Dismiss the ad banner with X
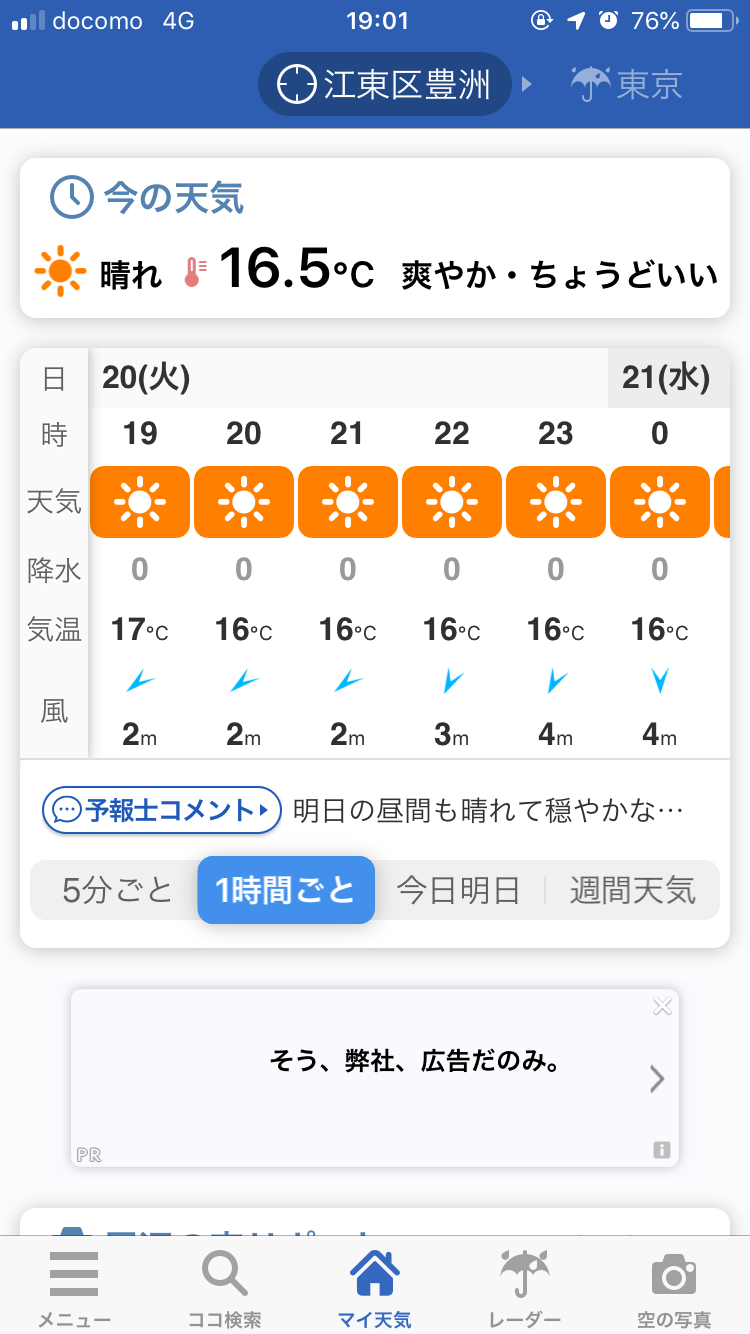Viewport: 750px width, 1334px height. pyautogui.click(x=662, y=1007)
